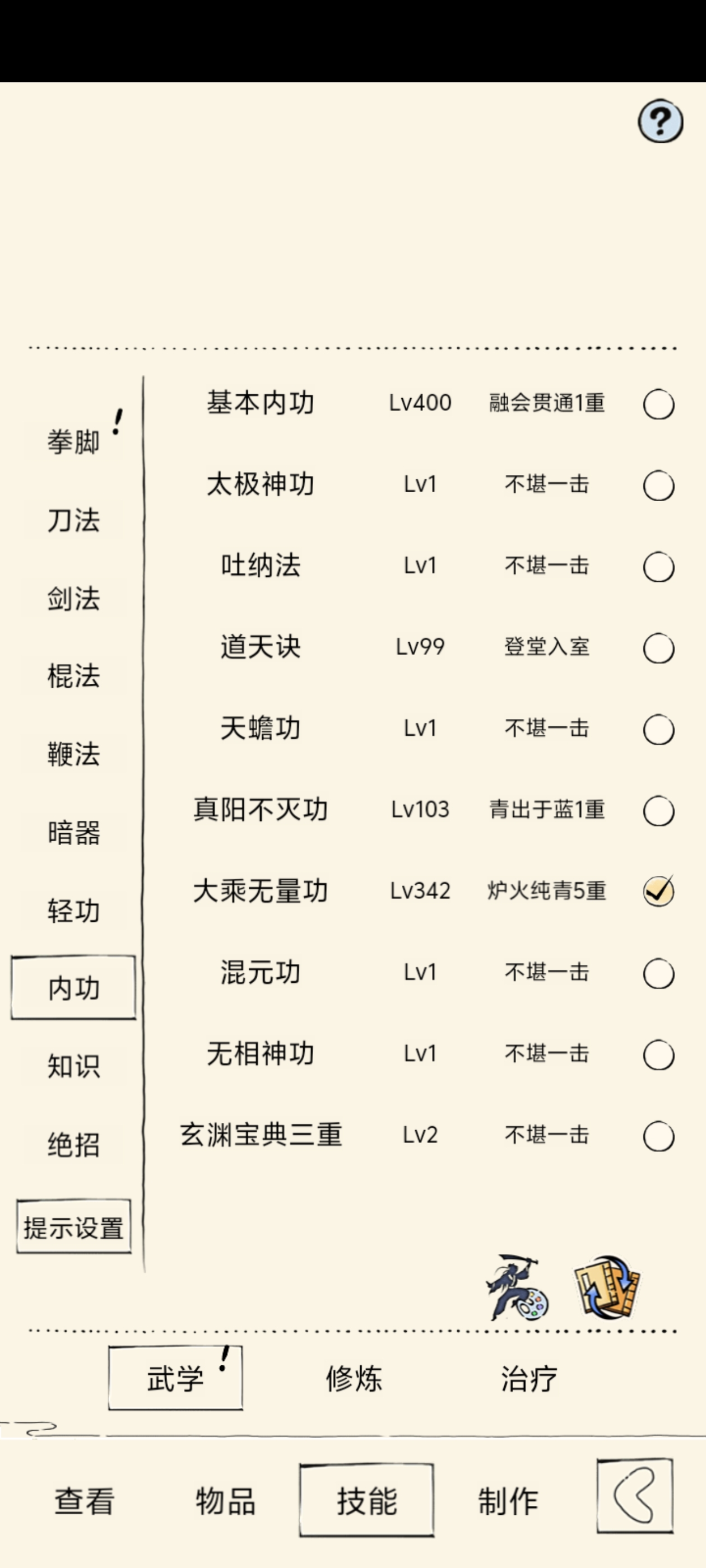This screenshot has height=1568, width=706.
Task: Switch to the 拳脚 category
Action: pyautogui.click(x=73, y=441)
